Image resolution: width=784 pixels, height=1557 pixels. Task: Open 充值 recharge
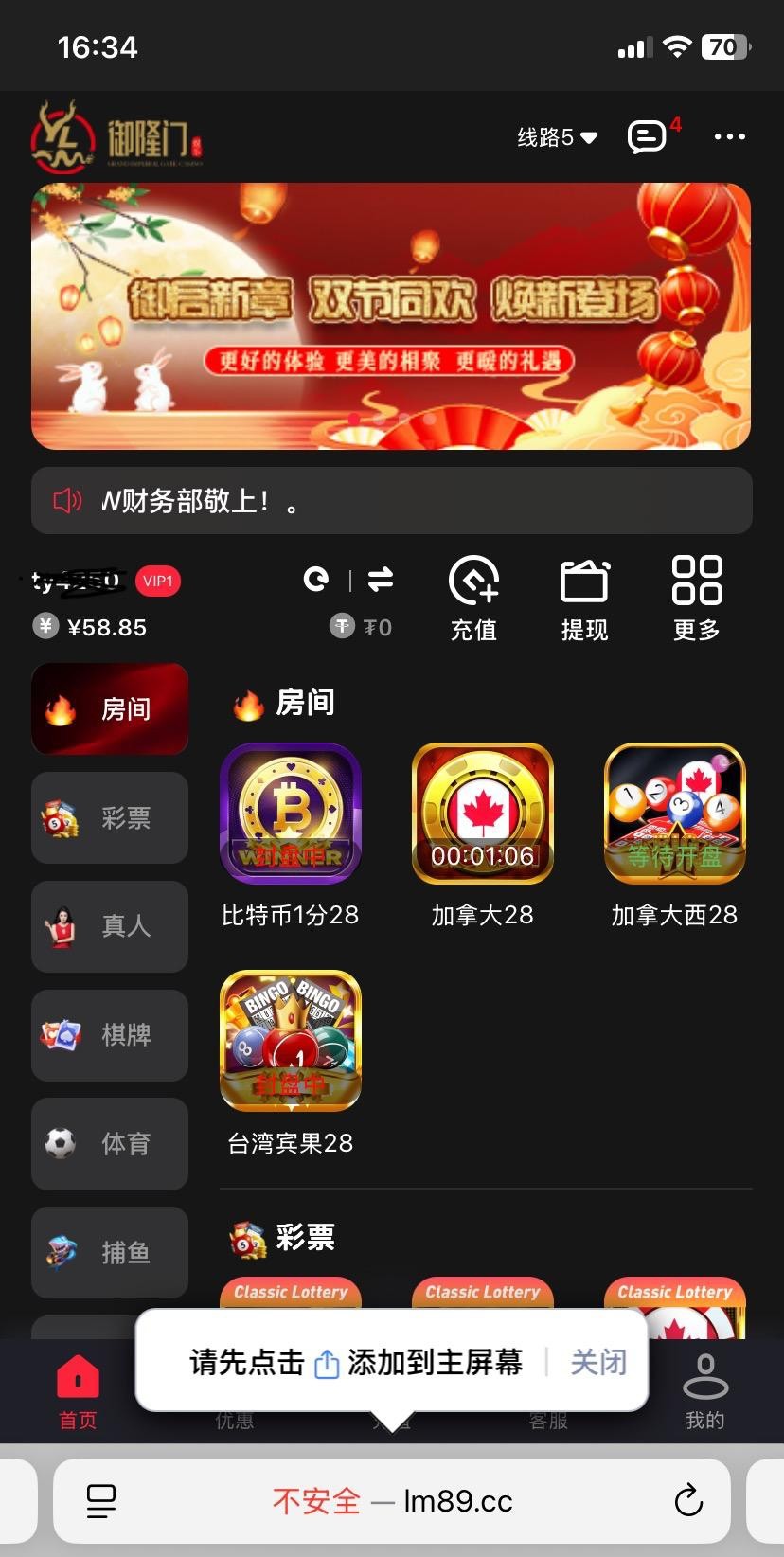pos(473,598)
